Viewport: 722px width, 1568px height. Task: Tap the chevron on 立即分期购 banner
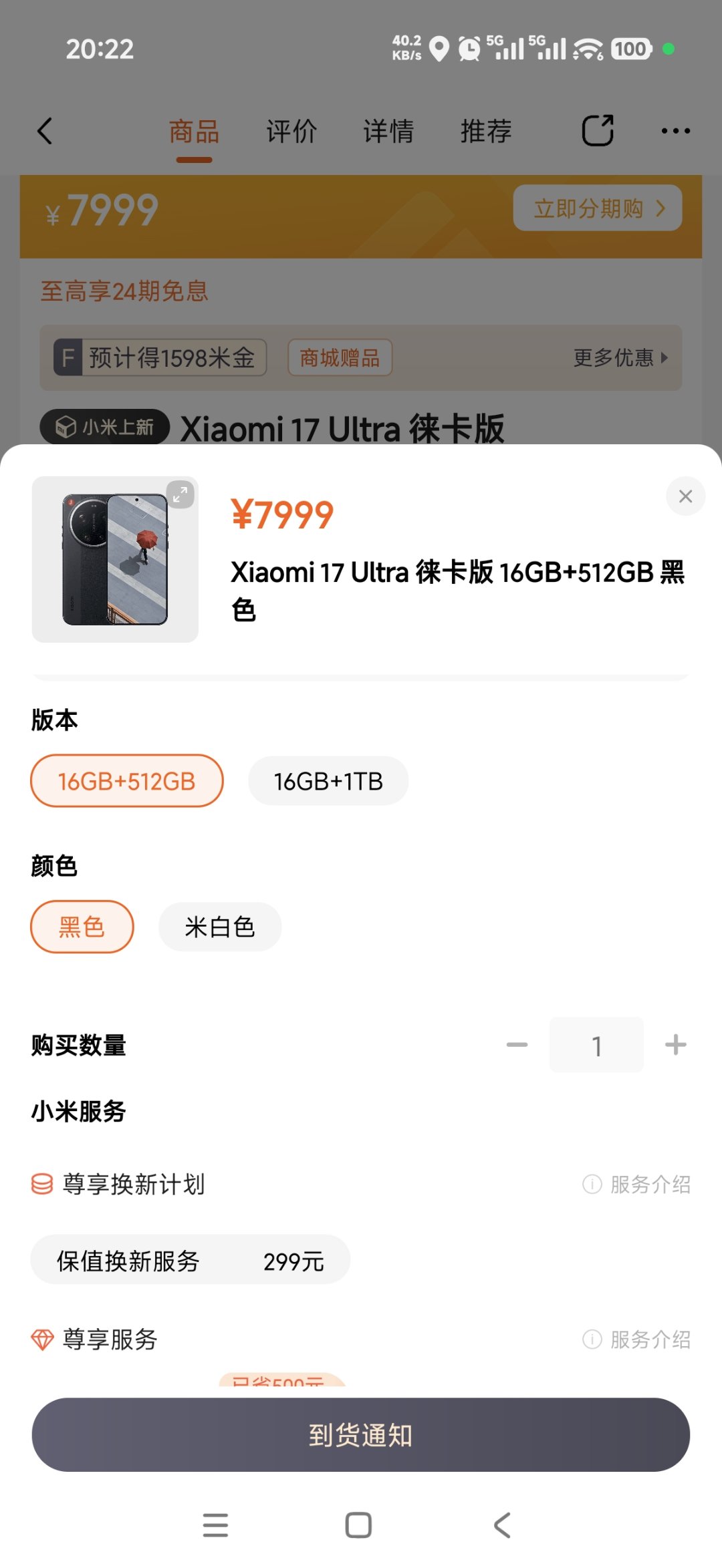(x=660, y=208)
